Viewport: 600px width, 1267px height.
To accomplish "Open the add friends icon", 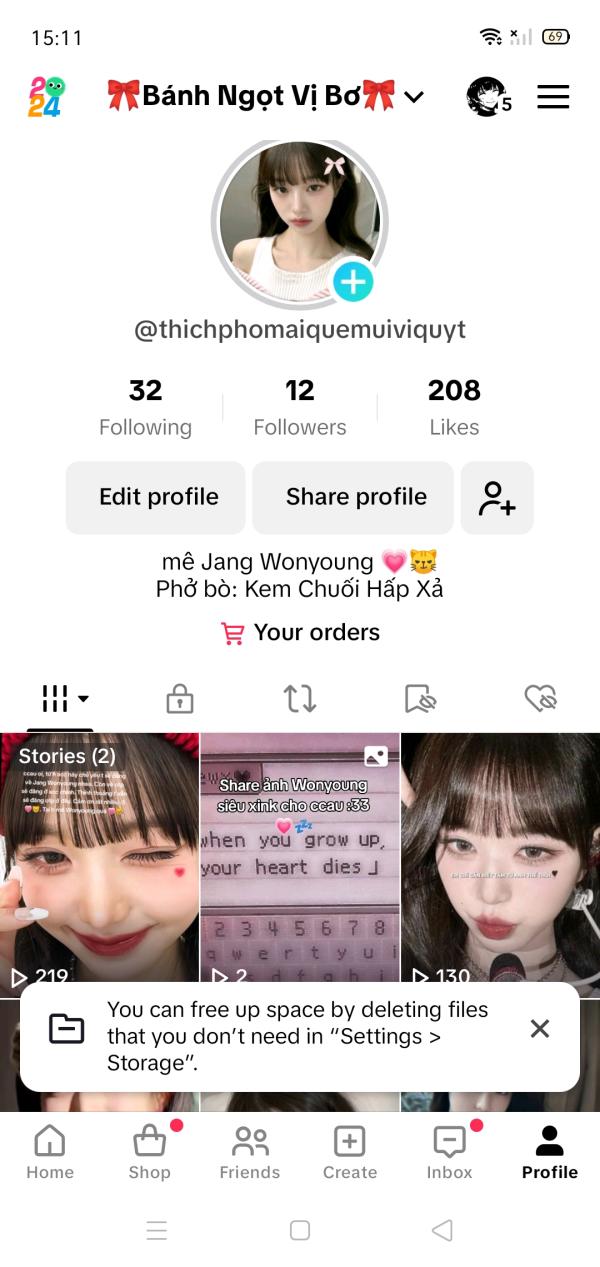I will pyautogui.click(x=497, y=497).
